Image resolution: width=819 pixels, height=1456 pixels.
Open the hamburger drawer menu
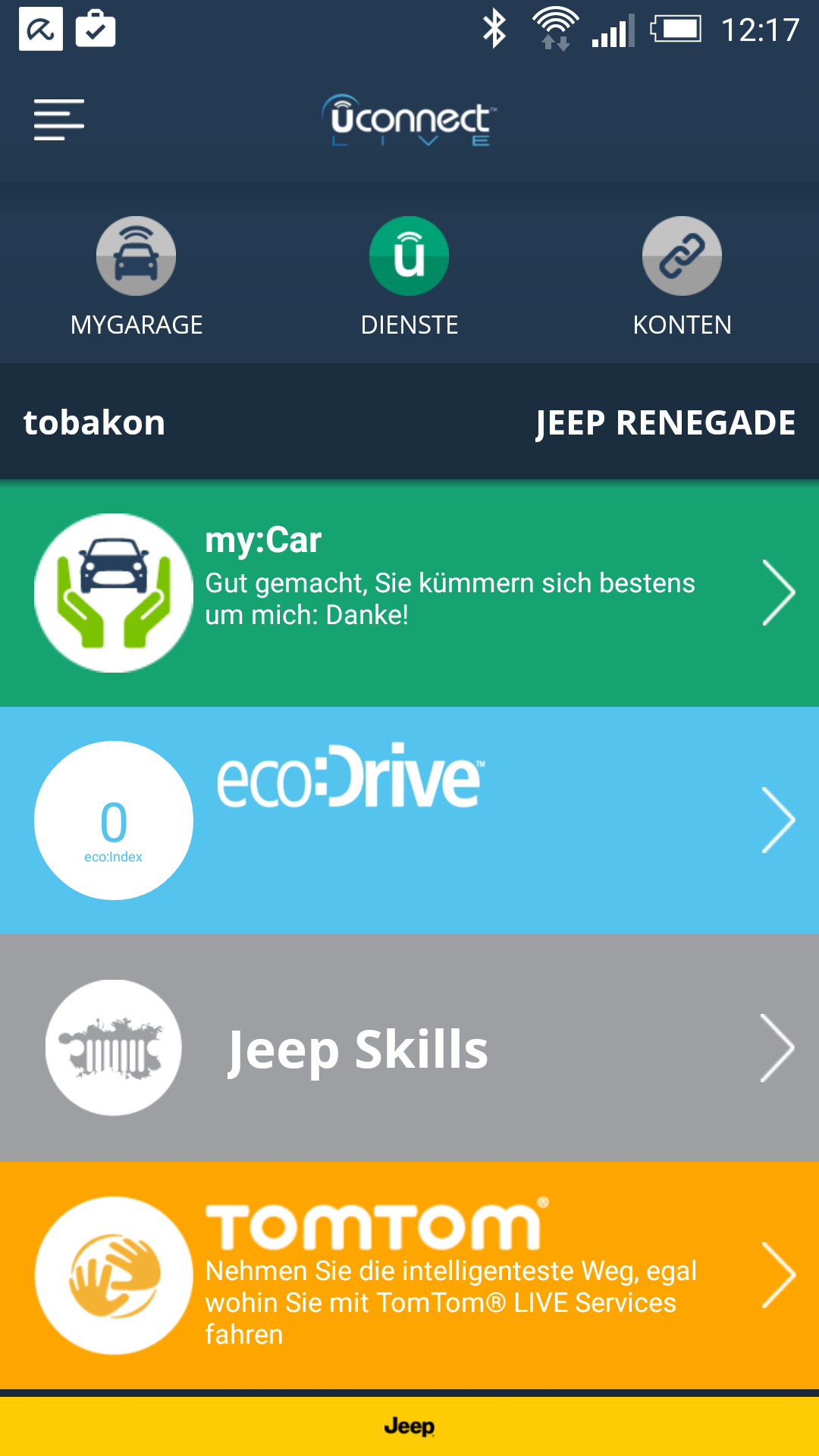click(59, 120)
